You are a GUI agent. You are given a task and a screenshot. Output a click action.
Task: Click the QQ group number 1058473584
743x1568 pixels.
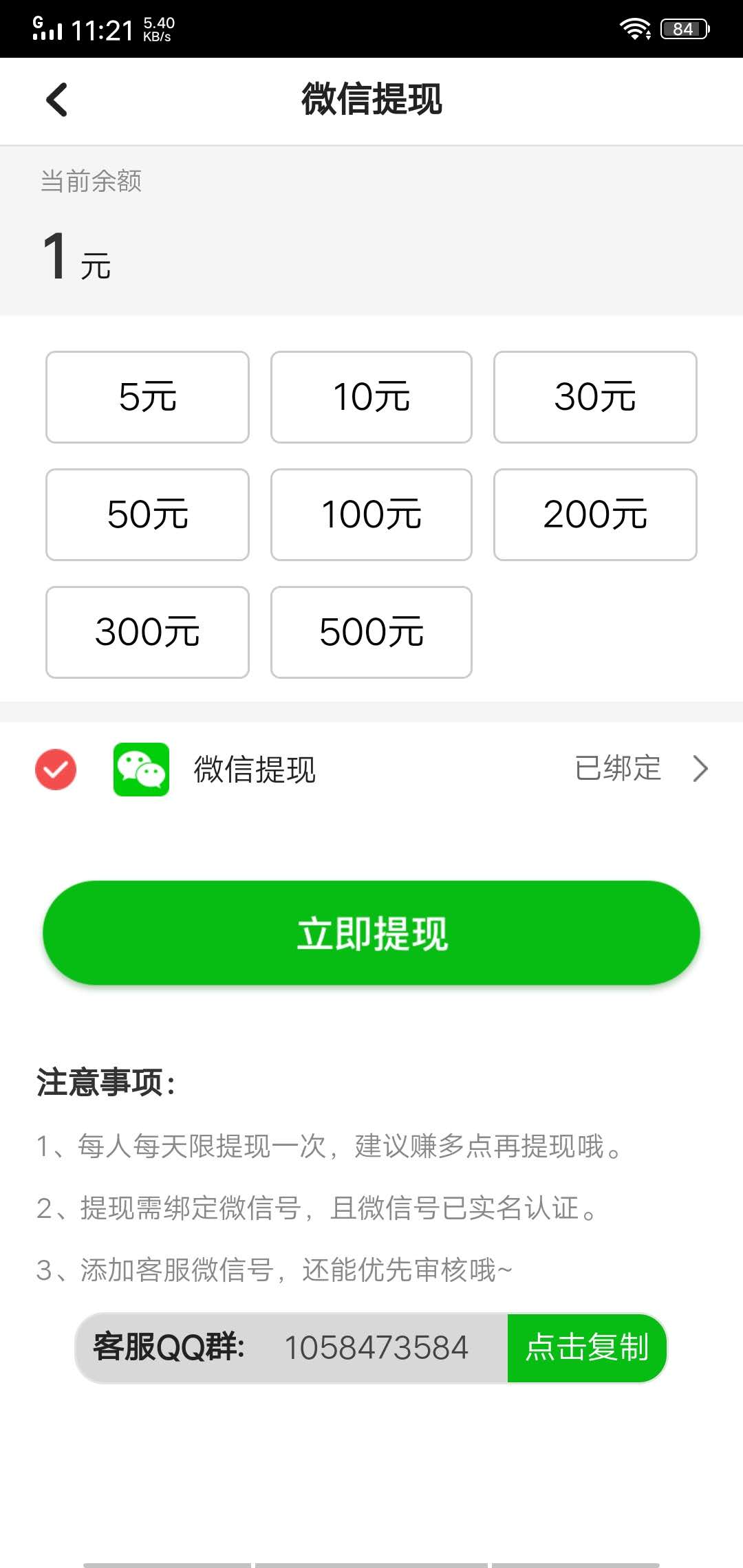click(x=378, y=1349)
